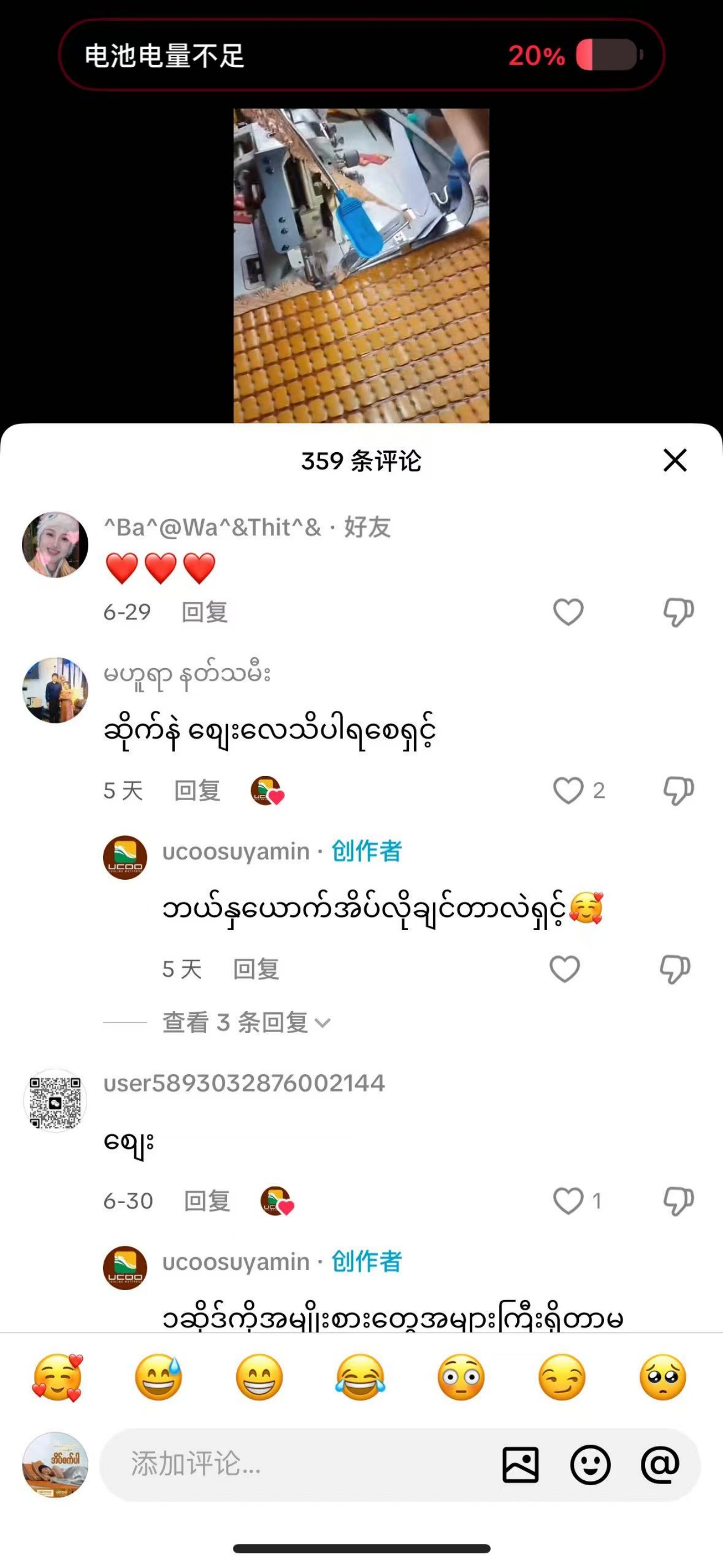Tap the video preview above comments
723x1568 pixels.
(361, 265)
